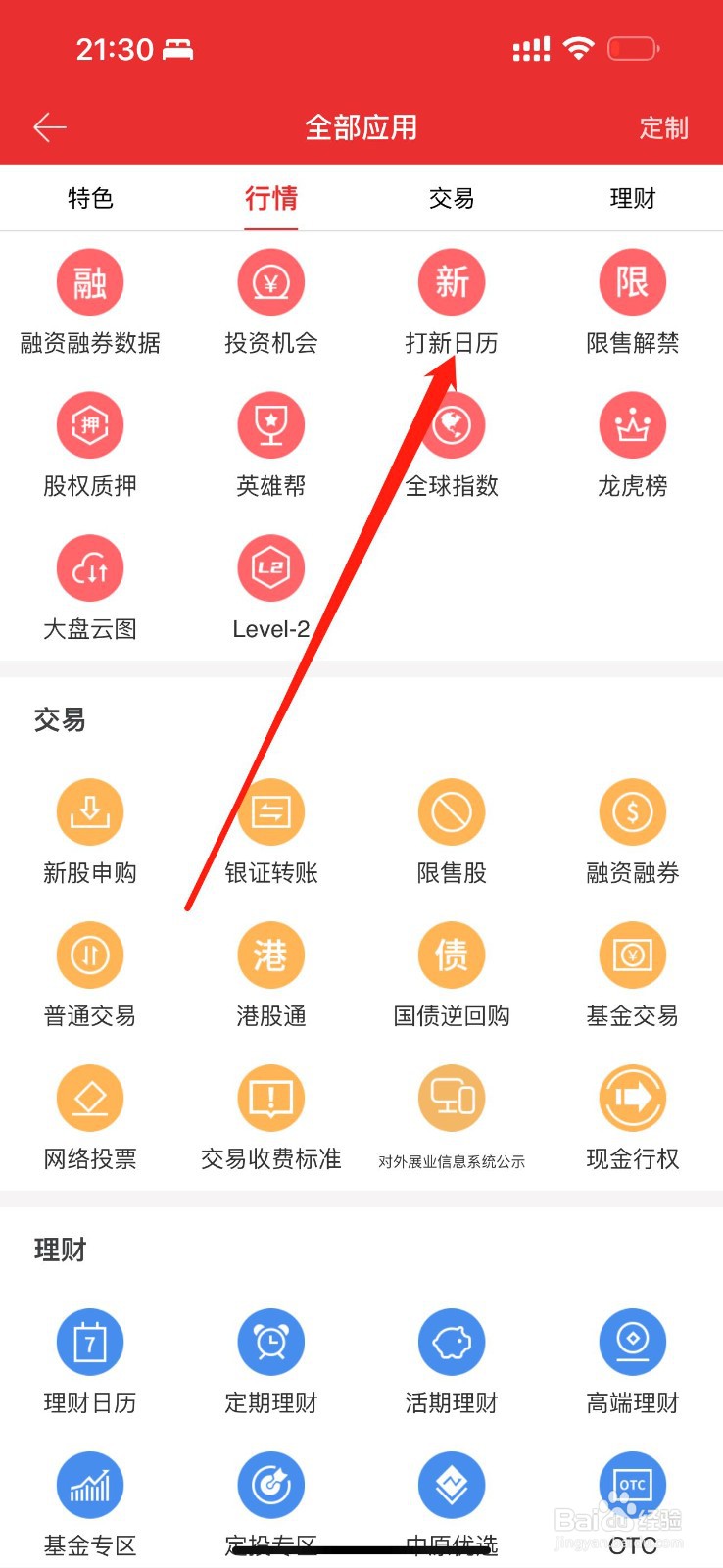
Task: Open 港股通 Hong Kong stock connect
Action: click(x=270, y=971)
